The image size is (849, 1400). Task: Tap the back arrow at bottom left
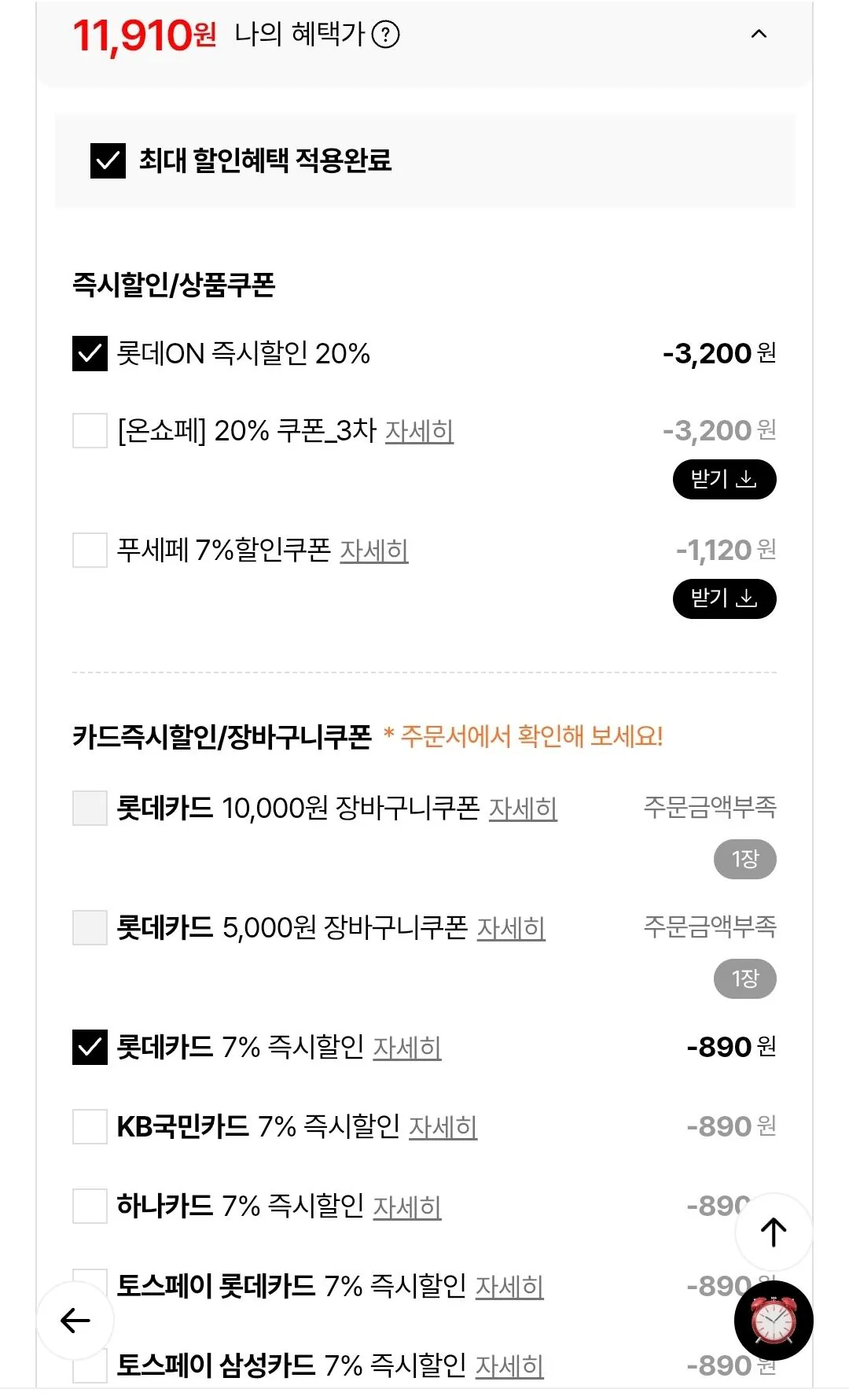point(74,1320)
